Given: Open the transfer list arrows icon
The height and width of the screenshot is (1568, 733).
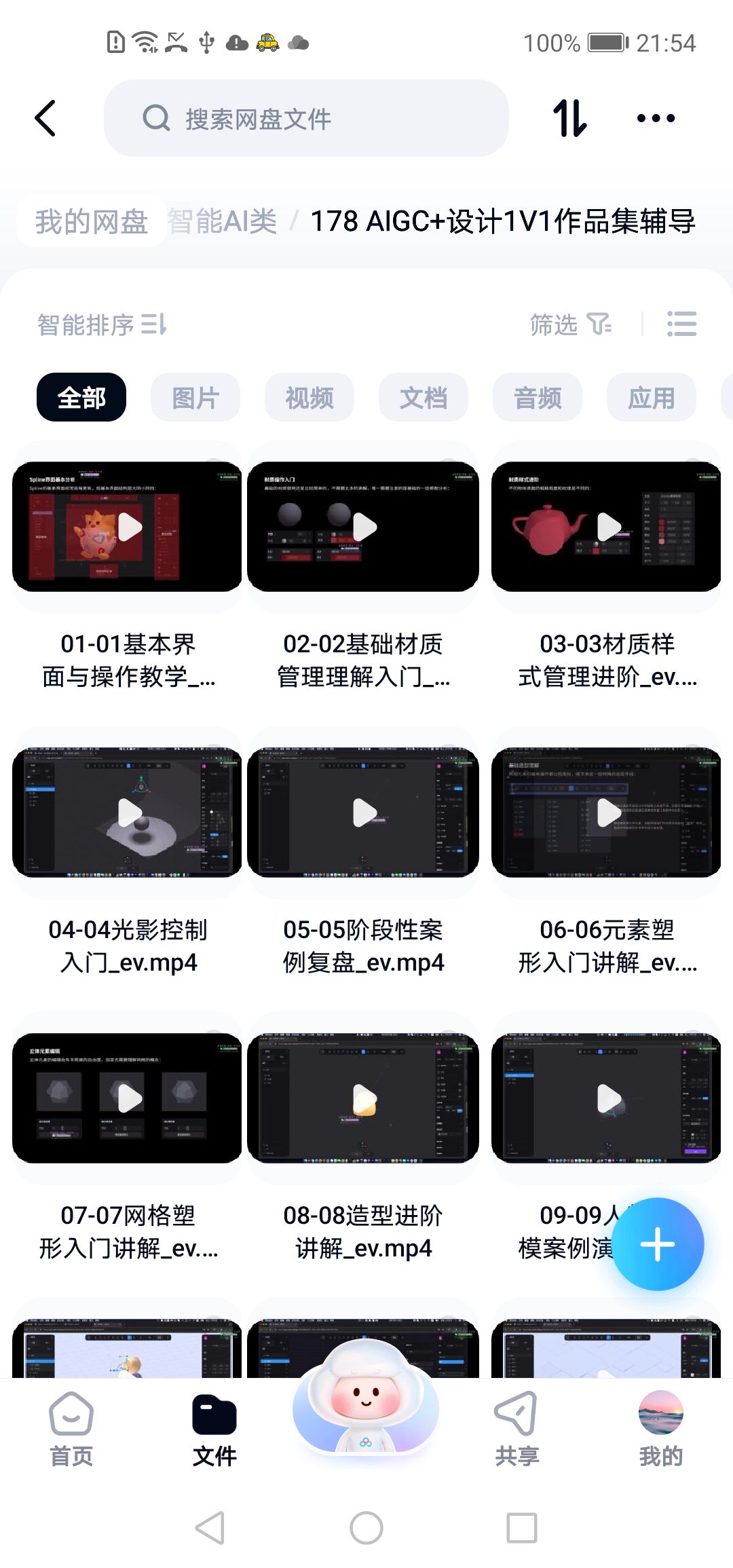Looking at the screenshot, I should (569, 118).
